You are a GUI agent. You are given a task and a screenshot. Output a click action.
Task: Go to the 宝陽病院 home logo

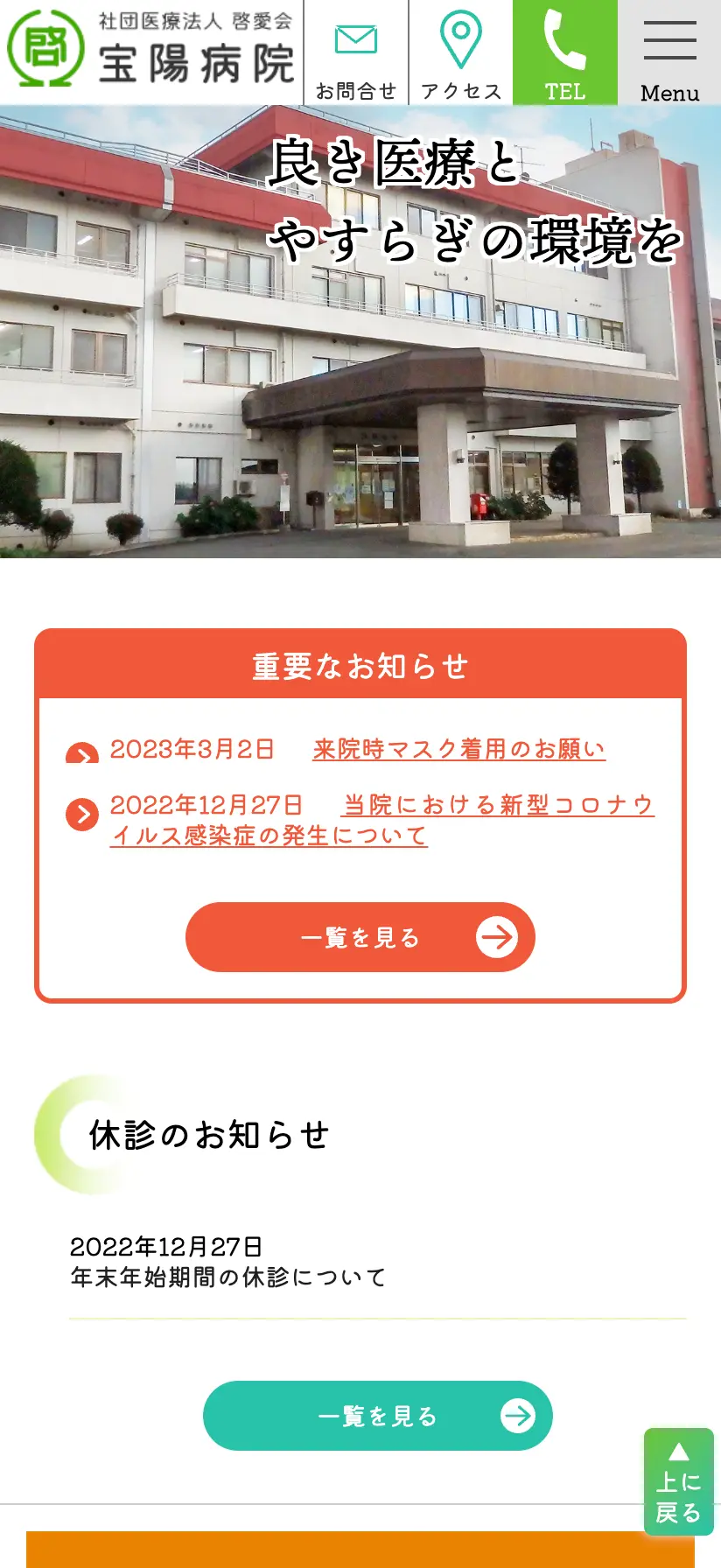click(151, 49)
